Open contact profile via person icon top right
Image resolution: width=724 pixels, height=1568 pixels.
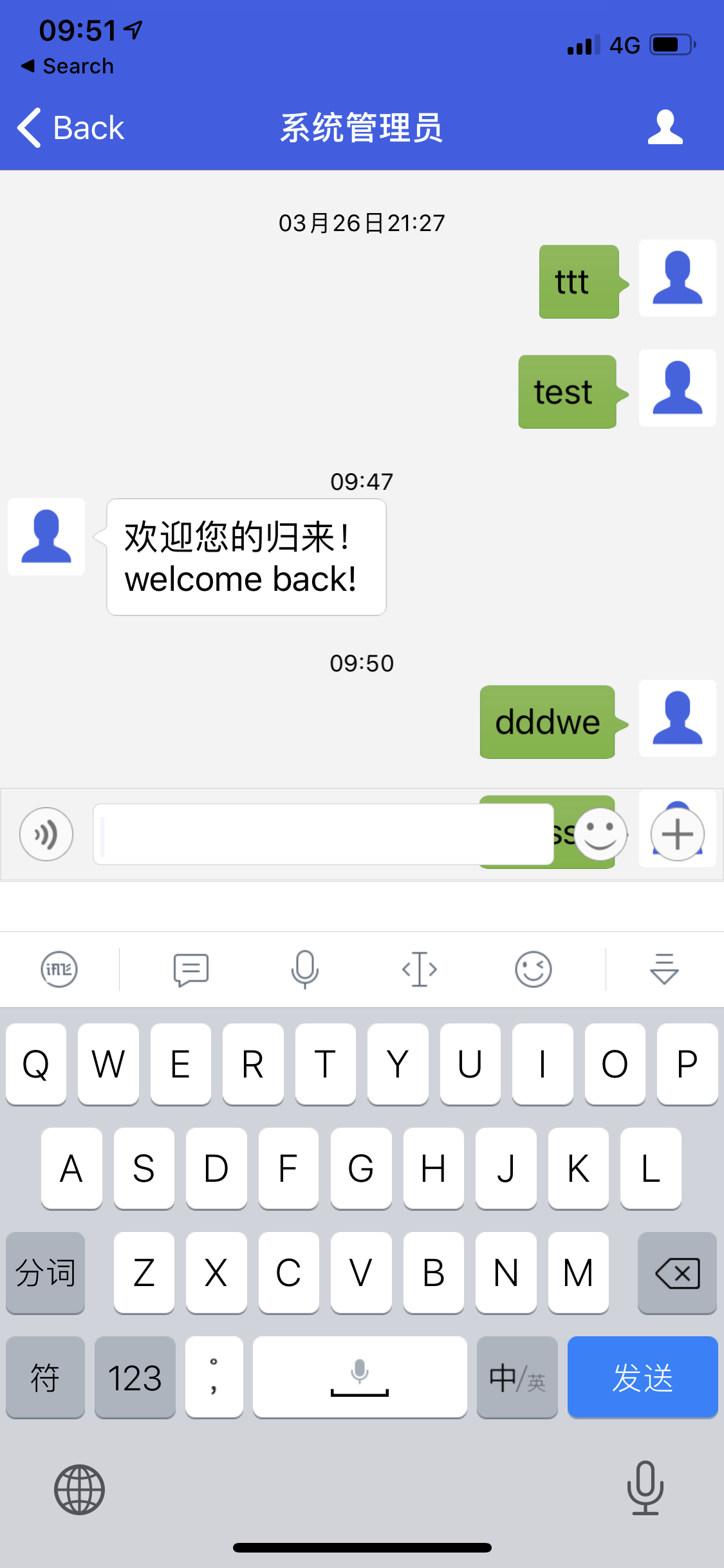click(665, 127)
